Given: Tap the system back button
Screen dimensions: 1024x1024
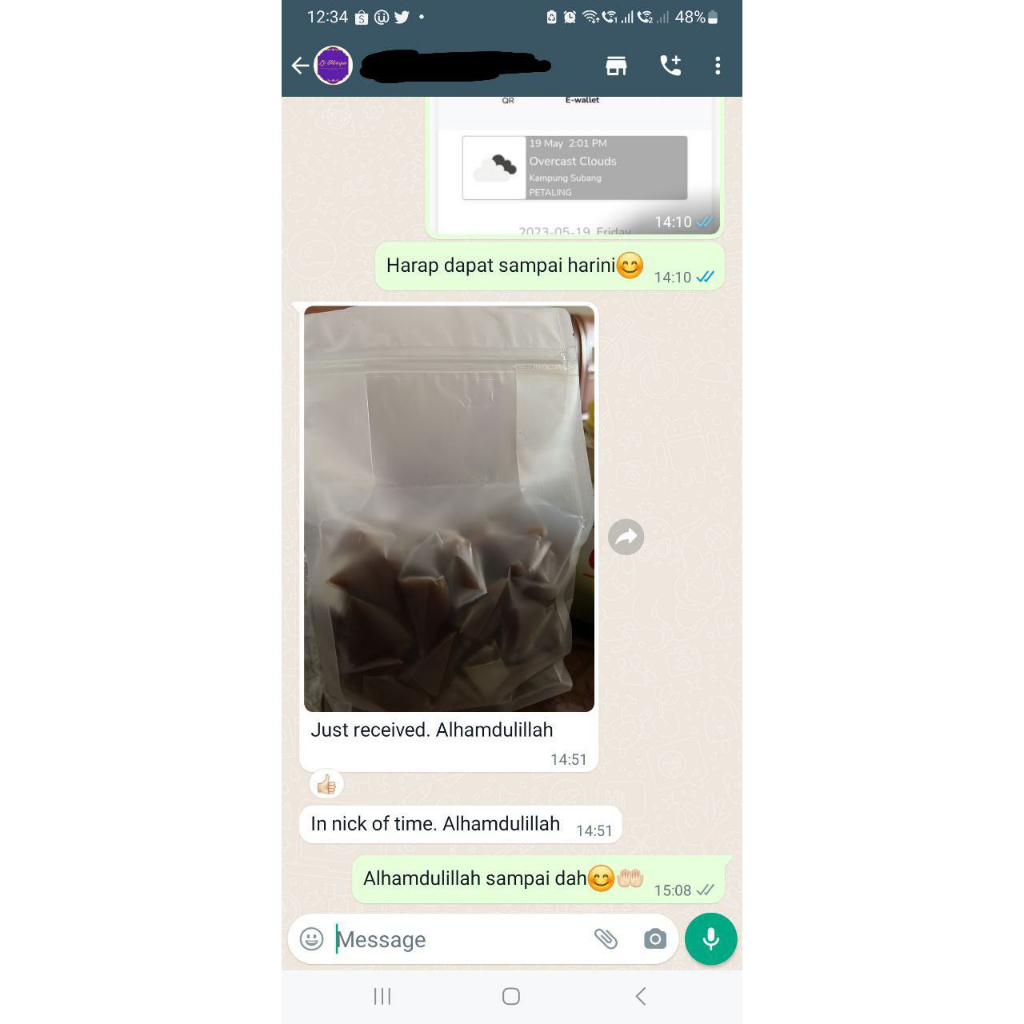Looking at the screenshot, I should coord(641,997).
